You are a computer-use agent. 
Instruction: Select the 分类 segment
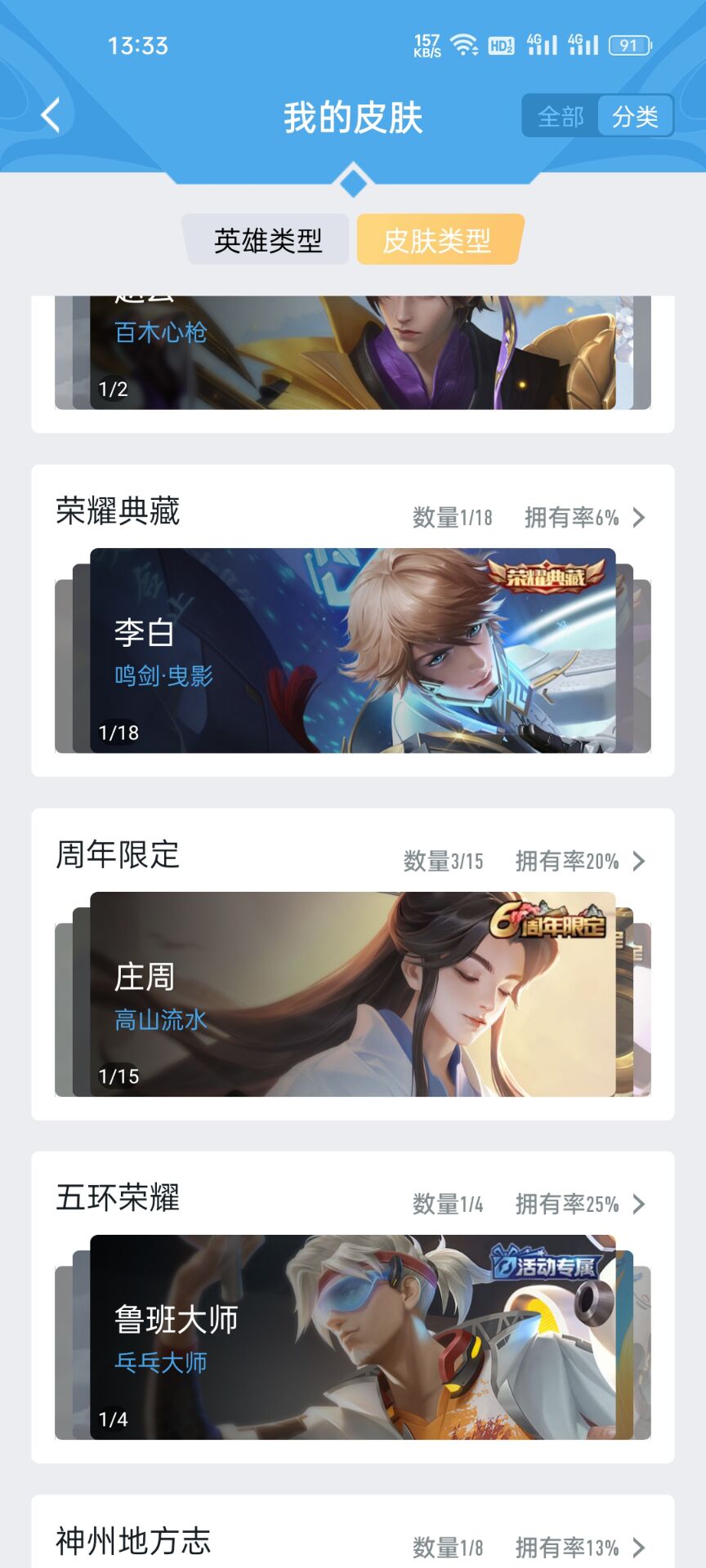(x=635, y=116)
